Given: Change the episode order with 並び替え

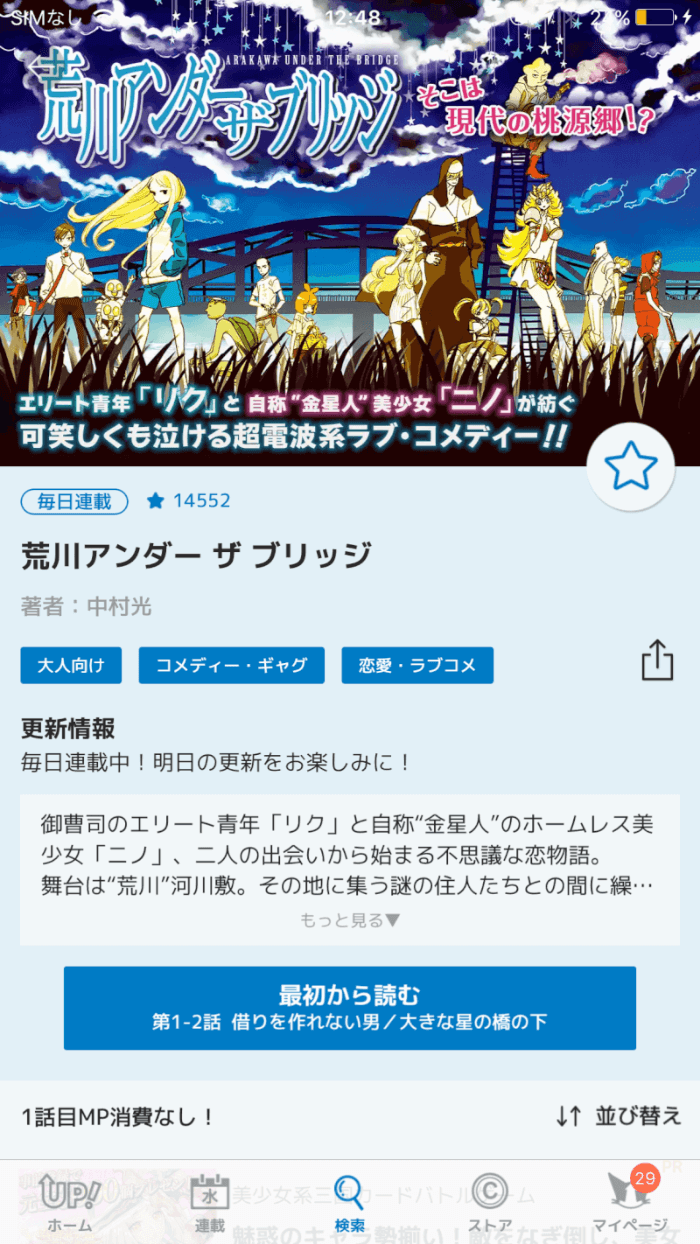Looking at the screenshot, I should 618,1116.
